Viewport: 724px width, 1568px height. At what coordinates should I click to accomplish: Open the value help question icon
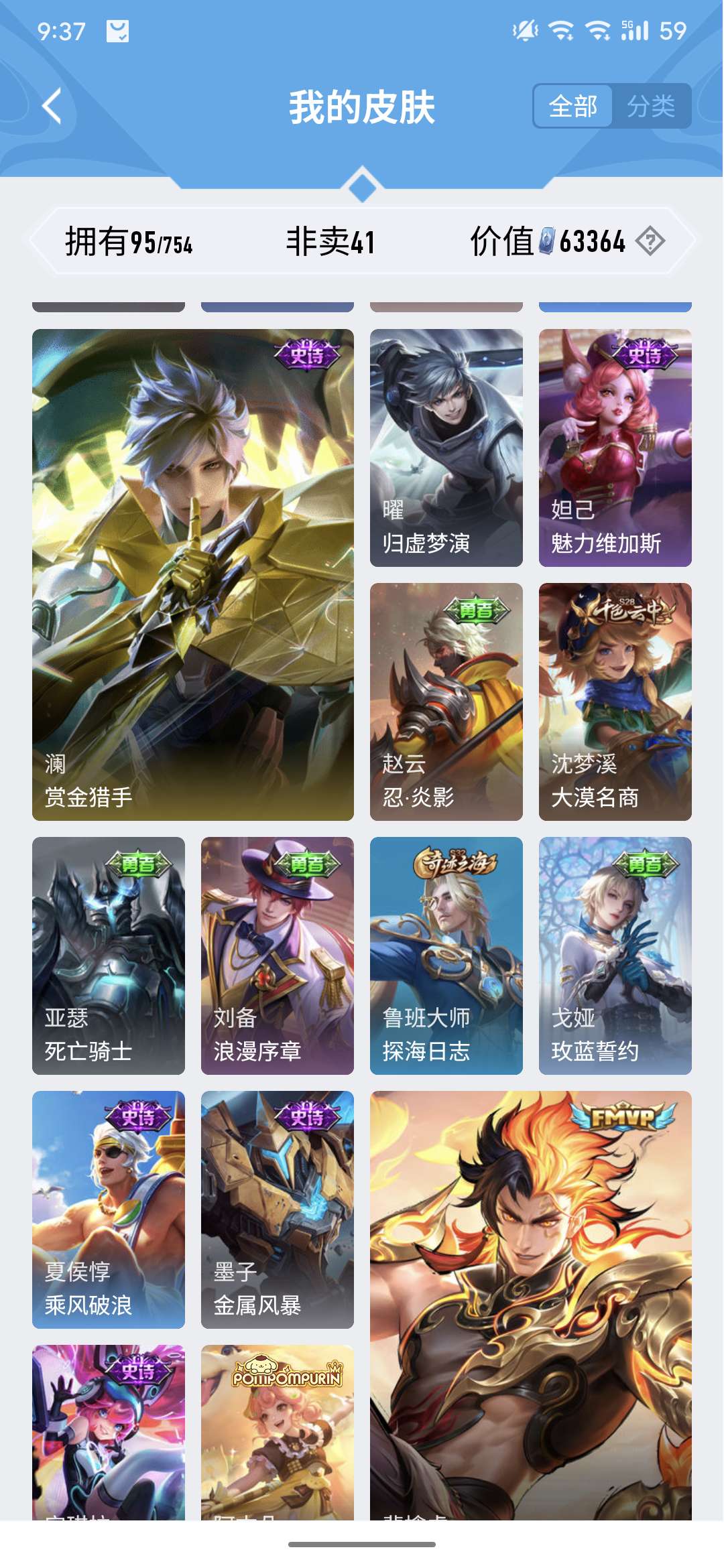[x=650, y=241]
